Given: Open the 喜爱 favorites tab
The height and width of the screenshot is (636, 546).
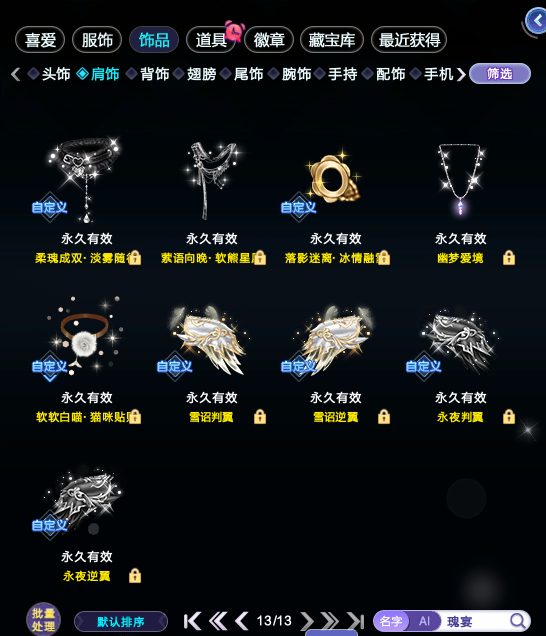Looking at the screenshot, I should pos(40,40).
